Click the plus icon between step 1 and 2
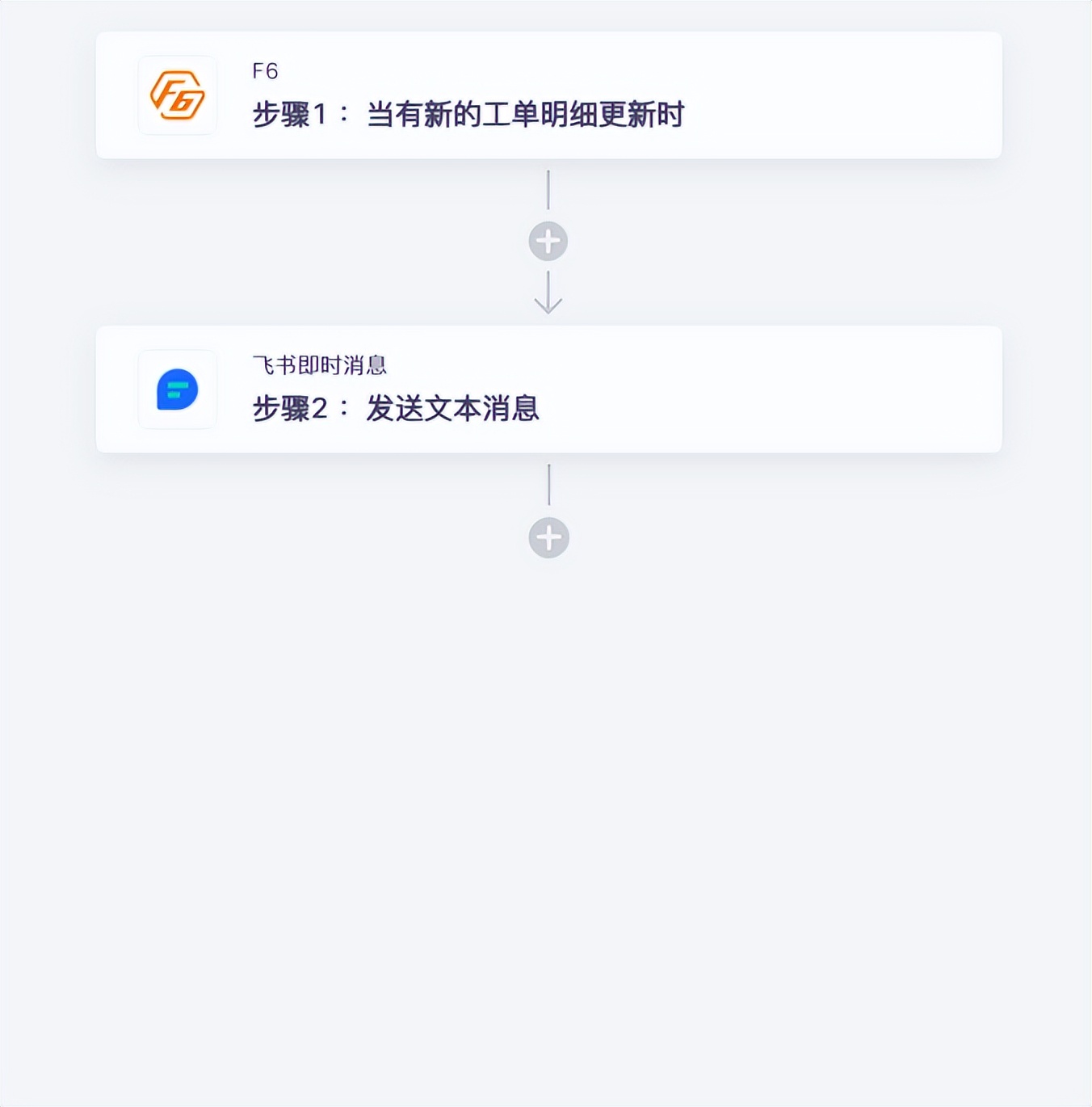 (x=548, y=240)
